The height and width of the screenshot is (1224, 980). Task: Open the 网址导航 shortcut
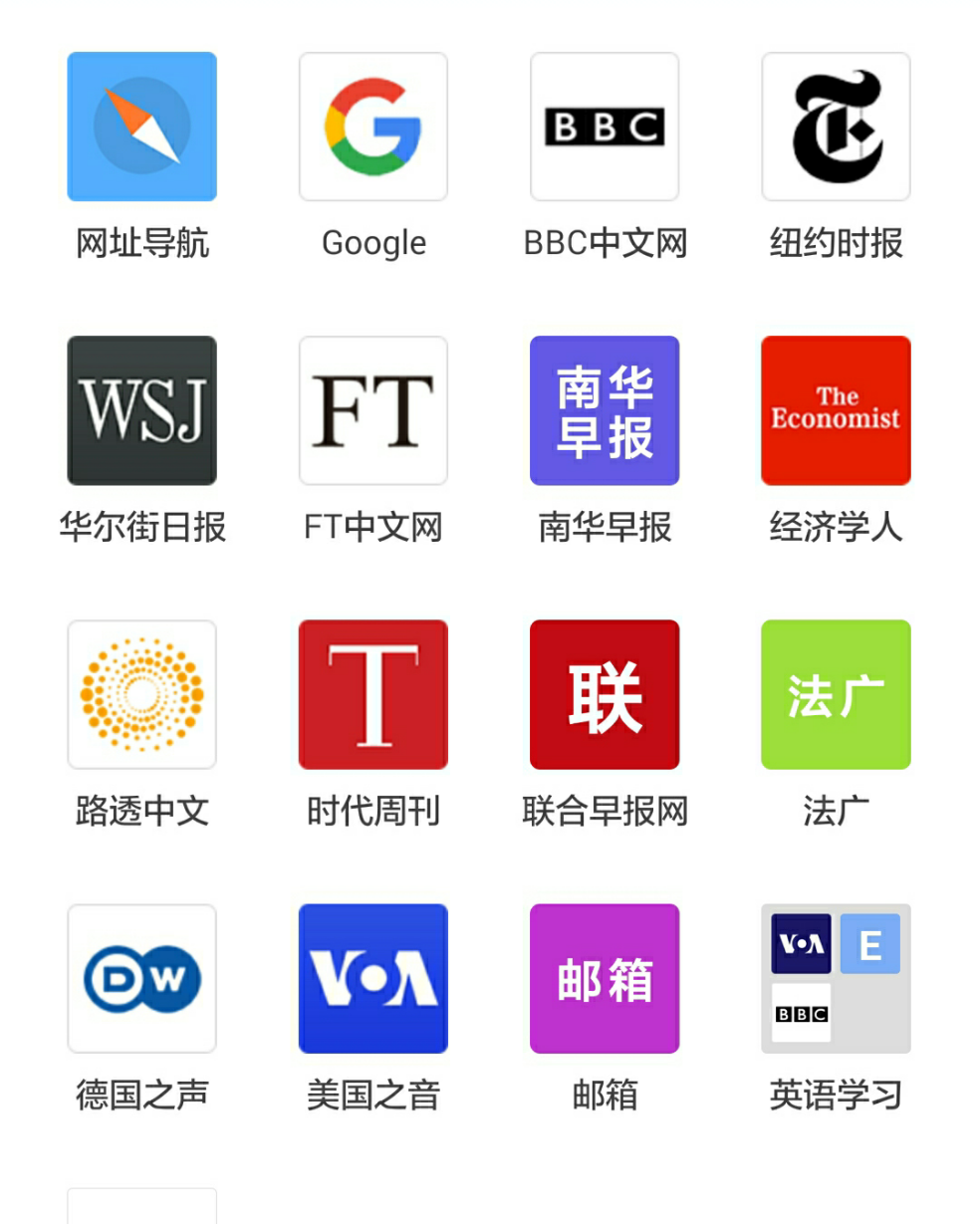(x=141, y=126)
